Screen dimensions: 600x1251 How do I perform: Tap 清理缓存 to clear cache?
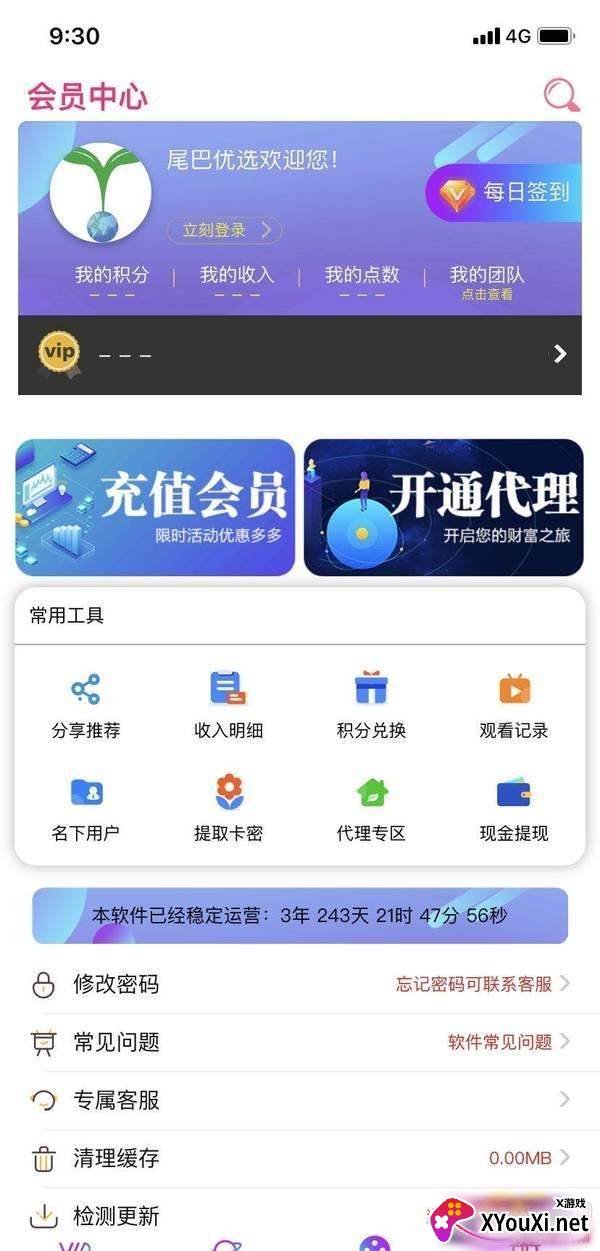(300, 1158)
